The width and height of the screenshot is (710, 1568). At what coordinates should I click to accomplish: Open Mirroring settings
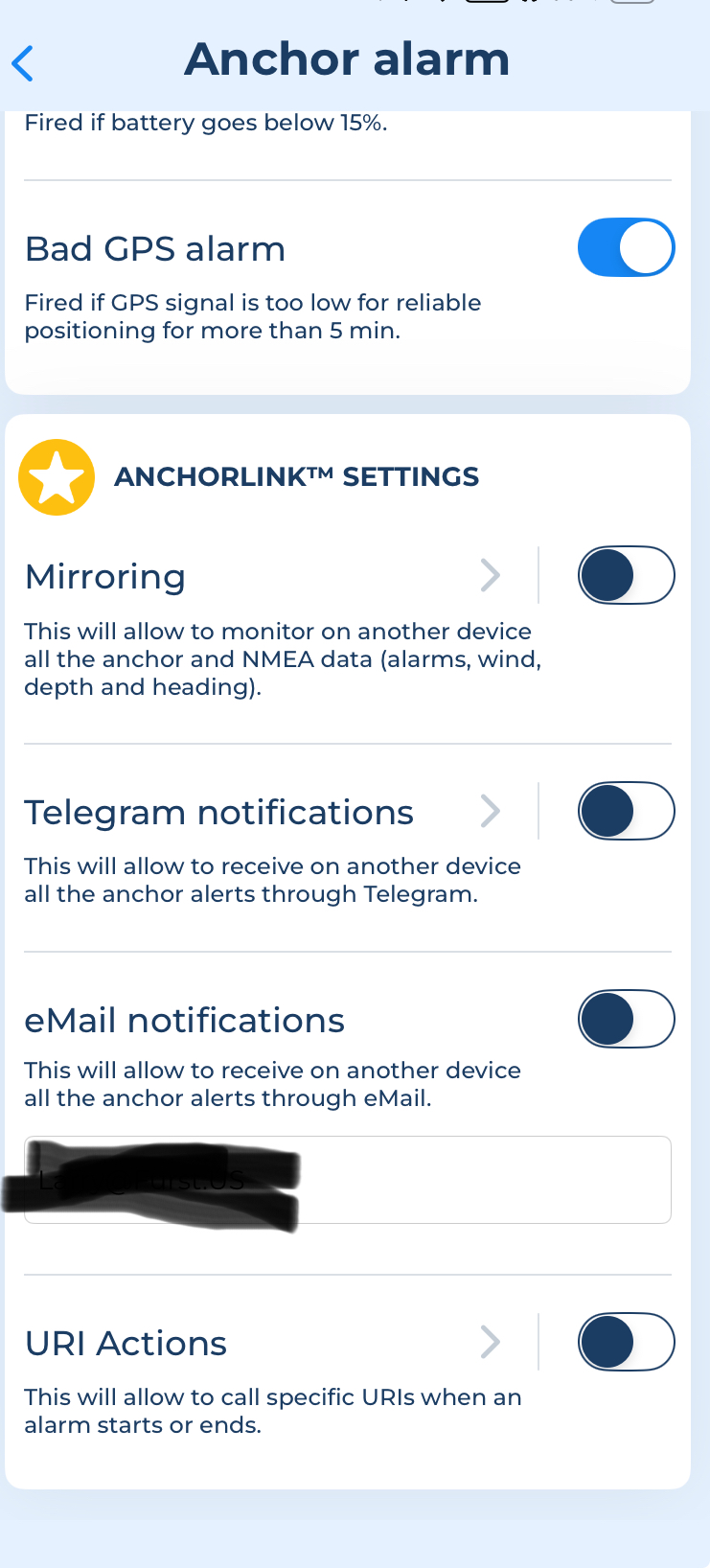pos(490,575)
